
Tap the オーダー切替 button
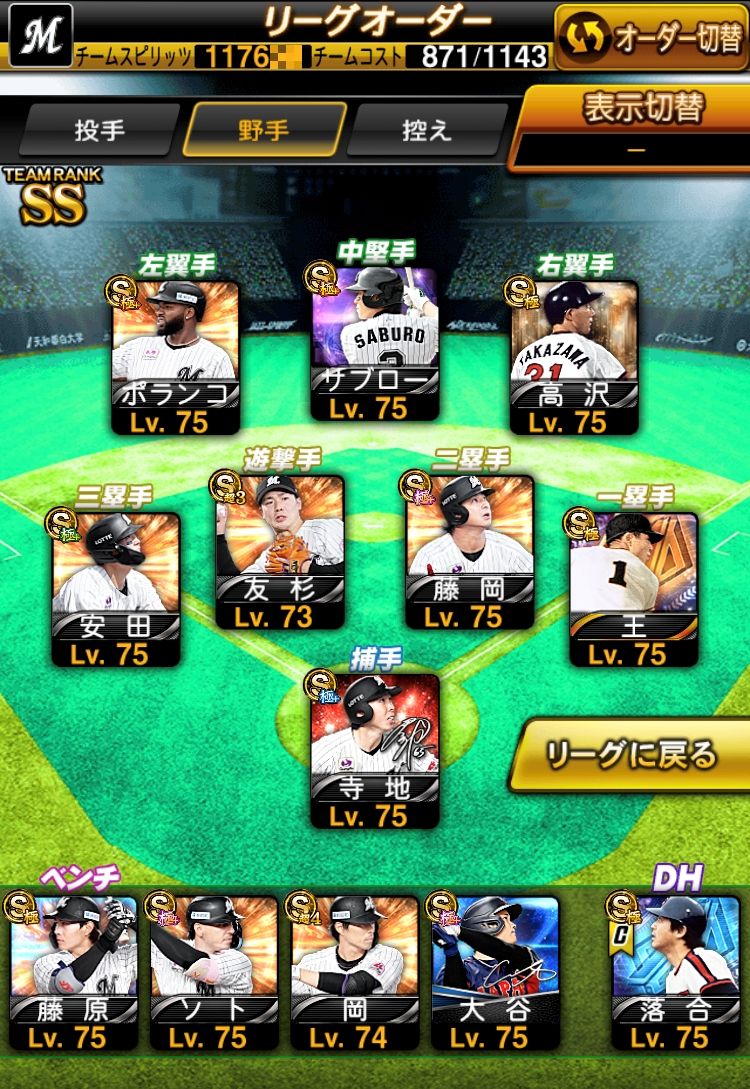pyautogui.click(x=650, y=37)
